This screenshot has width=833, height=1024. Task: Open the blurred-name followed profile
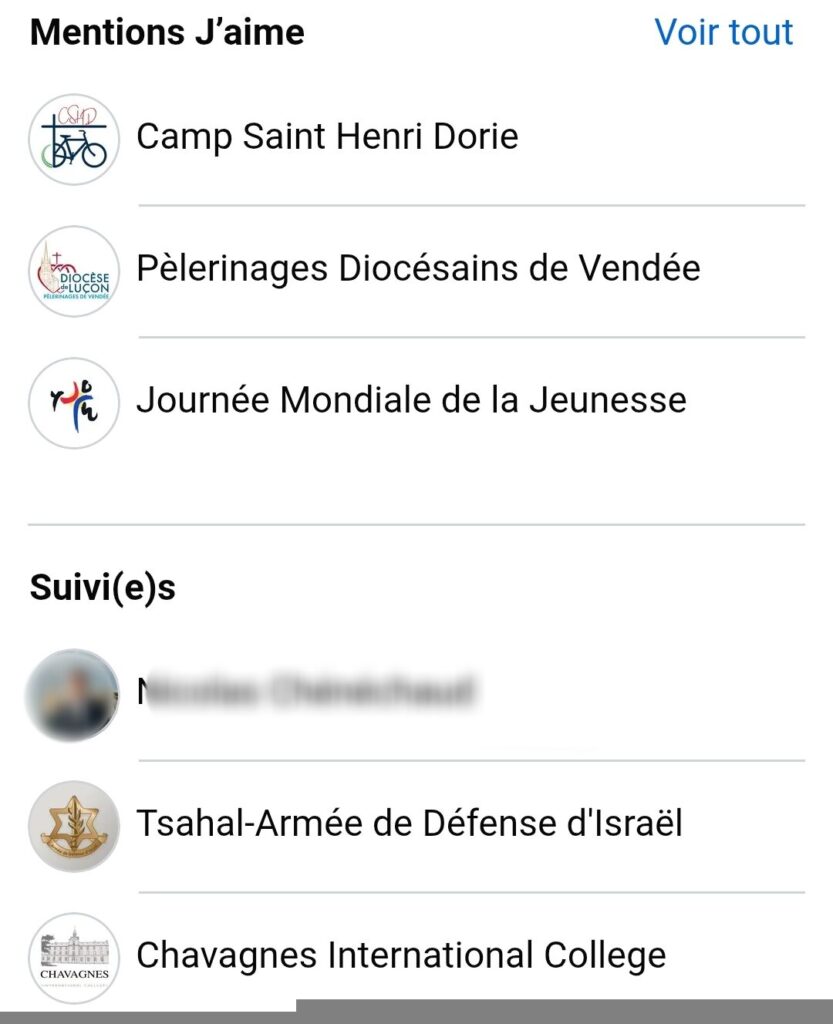[x=305, y=692]
